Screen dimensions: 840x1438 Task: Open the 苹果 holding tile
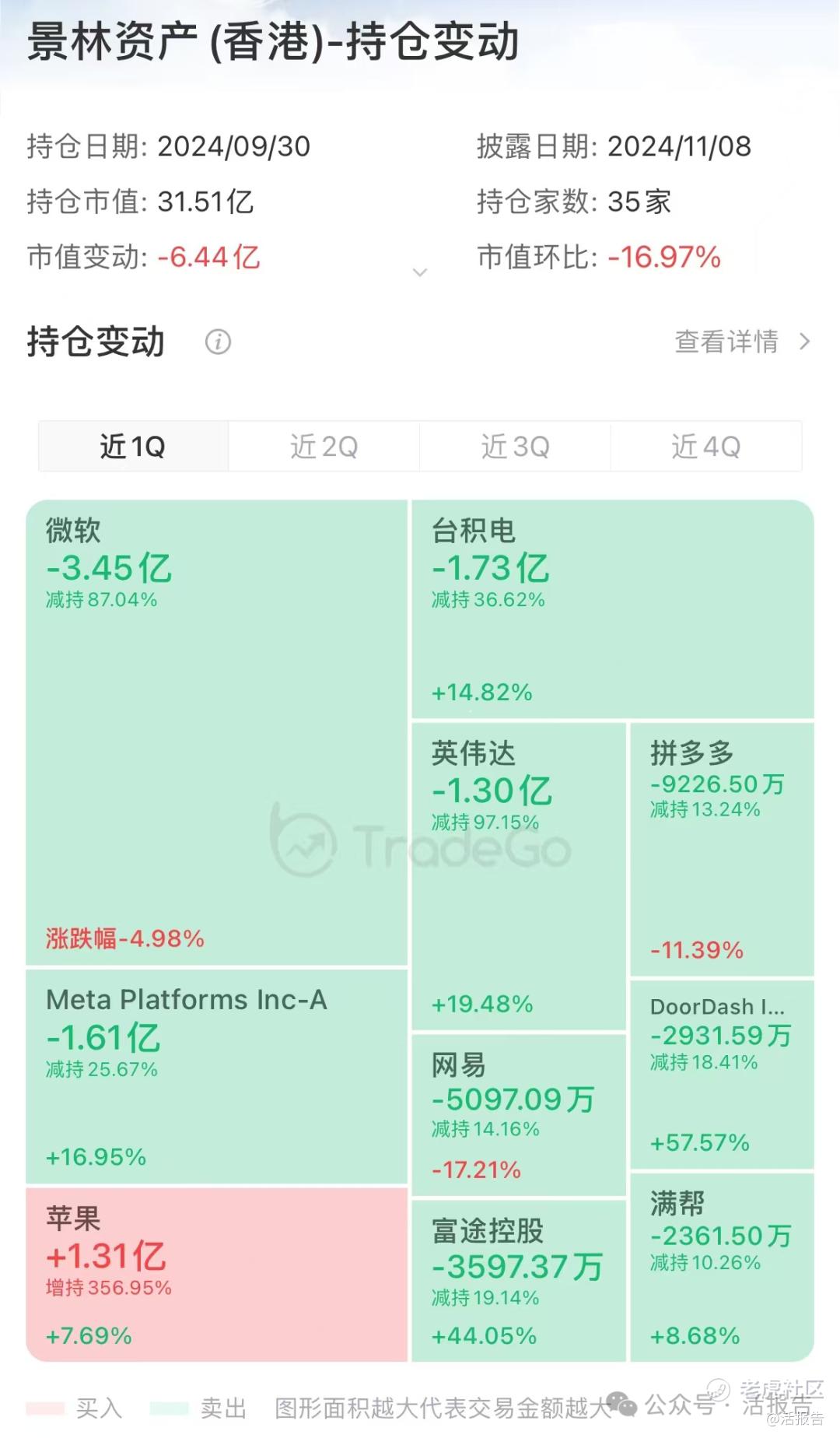(x=217, y=1275)
